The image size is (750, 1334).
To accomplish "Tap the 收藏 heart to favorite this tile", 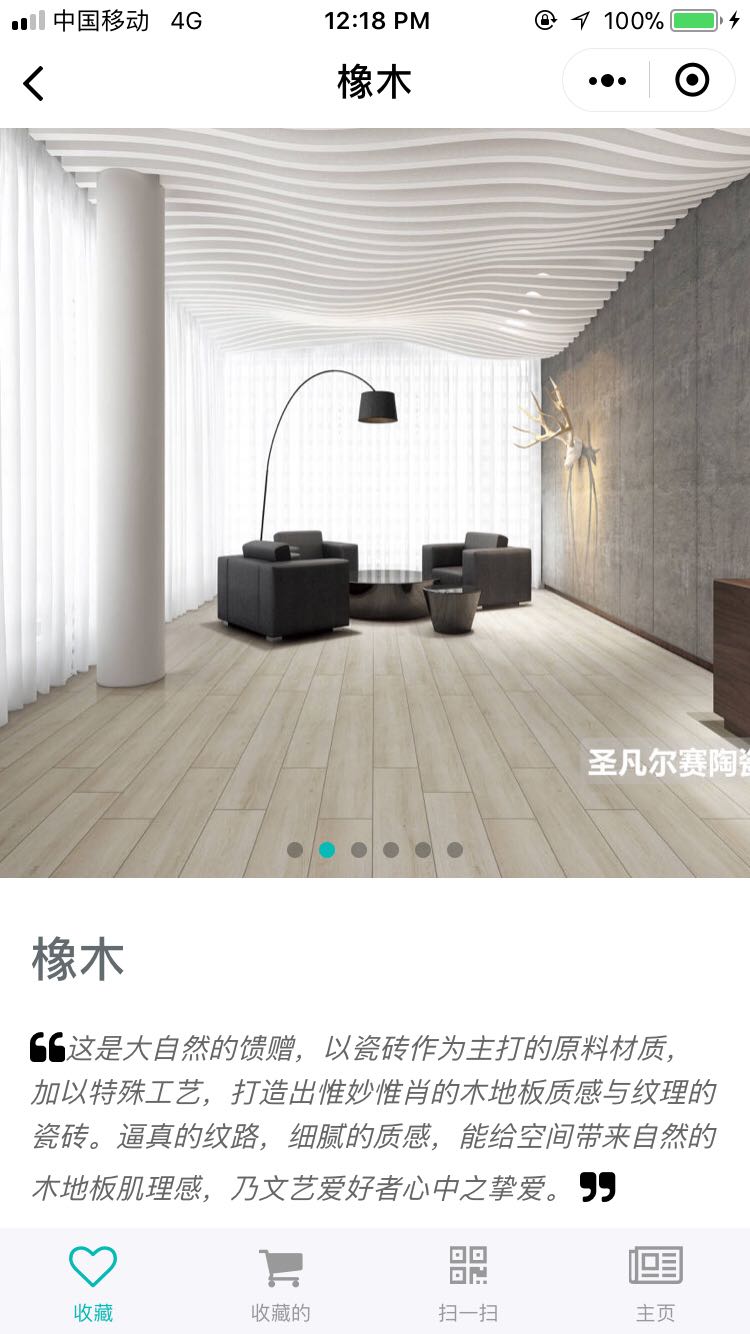I will [x=93, y=1281].
